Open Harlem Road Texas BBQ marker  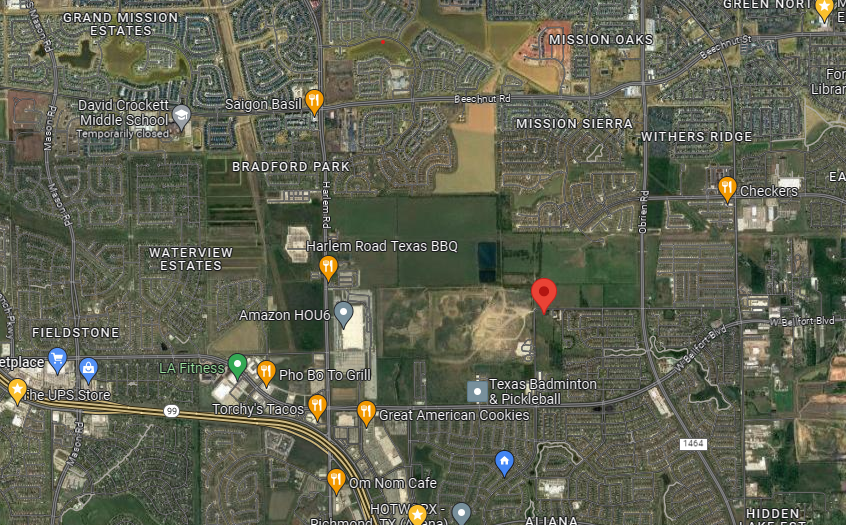pos(328,266)
